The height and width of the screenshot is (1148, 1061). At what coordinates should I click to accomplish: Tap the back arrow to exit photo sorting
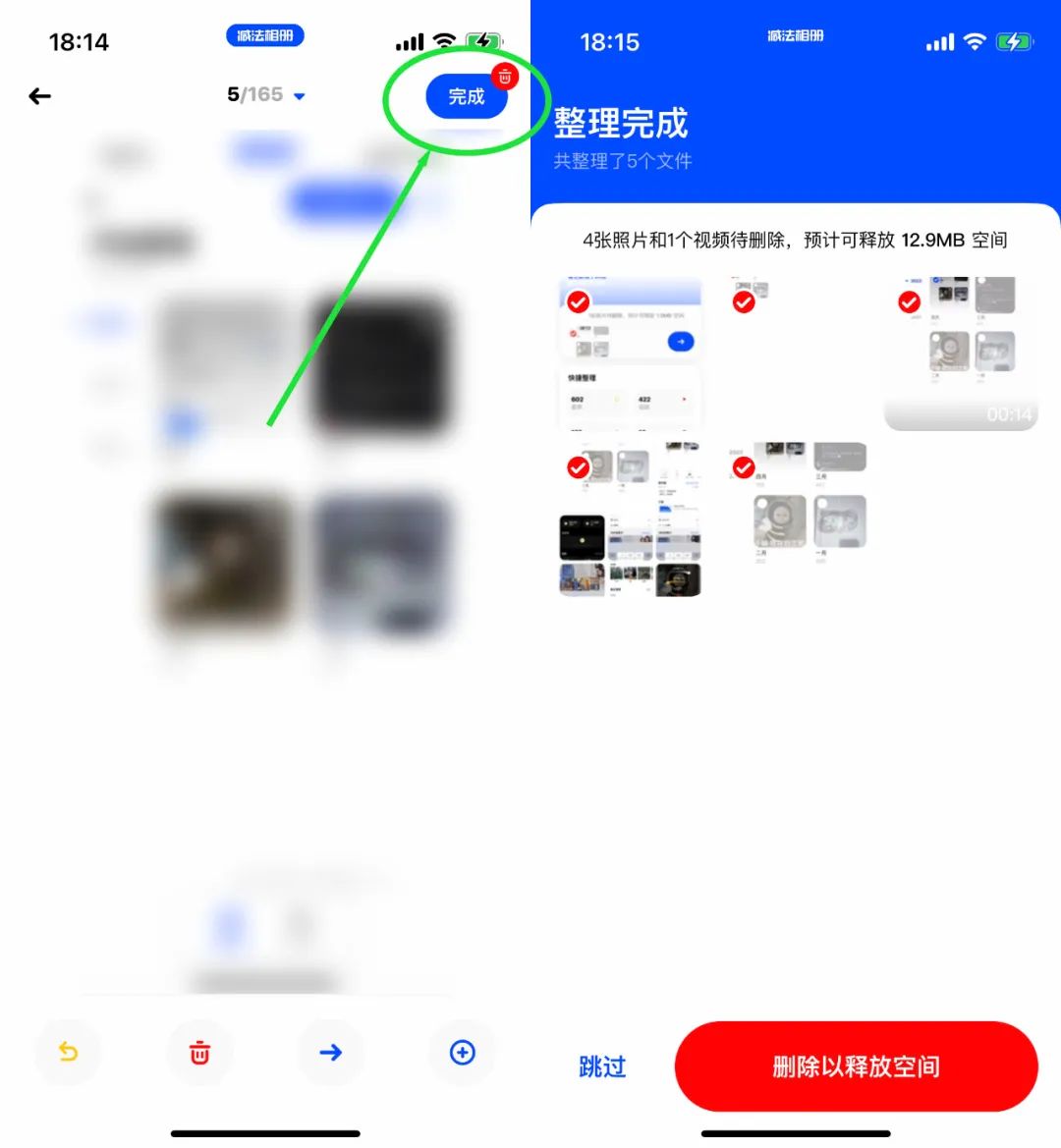(37, 95)
